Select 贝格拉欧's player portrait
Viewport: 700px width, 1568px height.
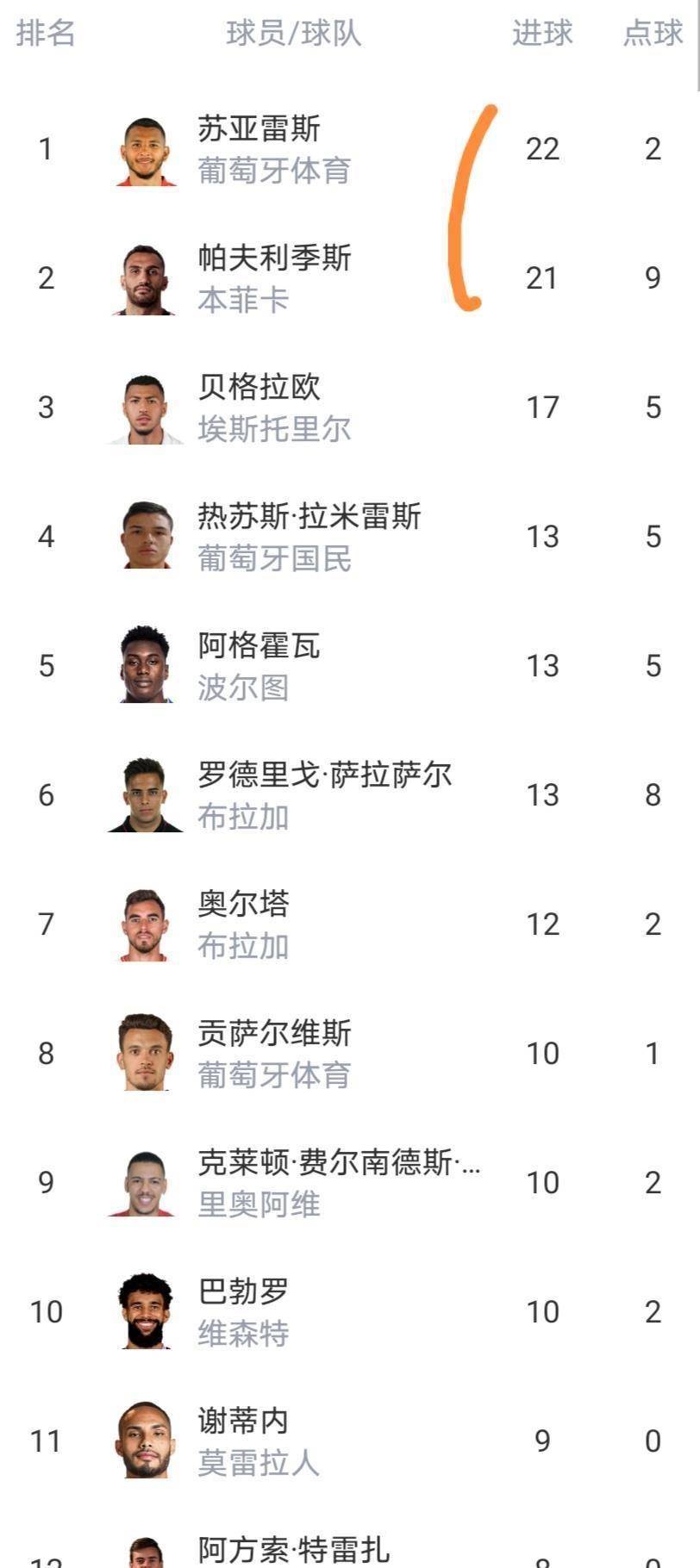[x=147, y=407]
